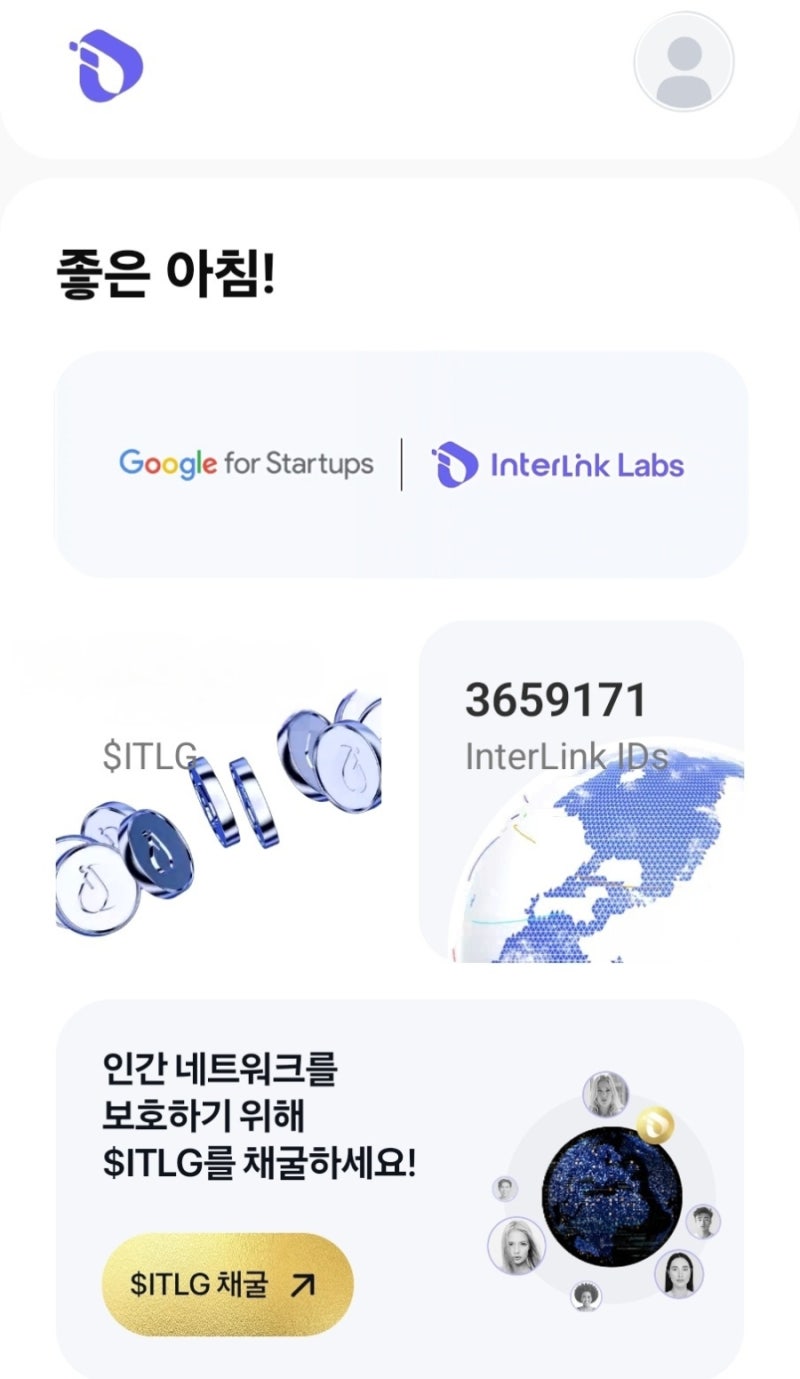
Task: Open the profile avatar icon
Action: tap(684, 62)
